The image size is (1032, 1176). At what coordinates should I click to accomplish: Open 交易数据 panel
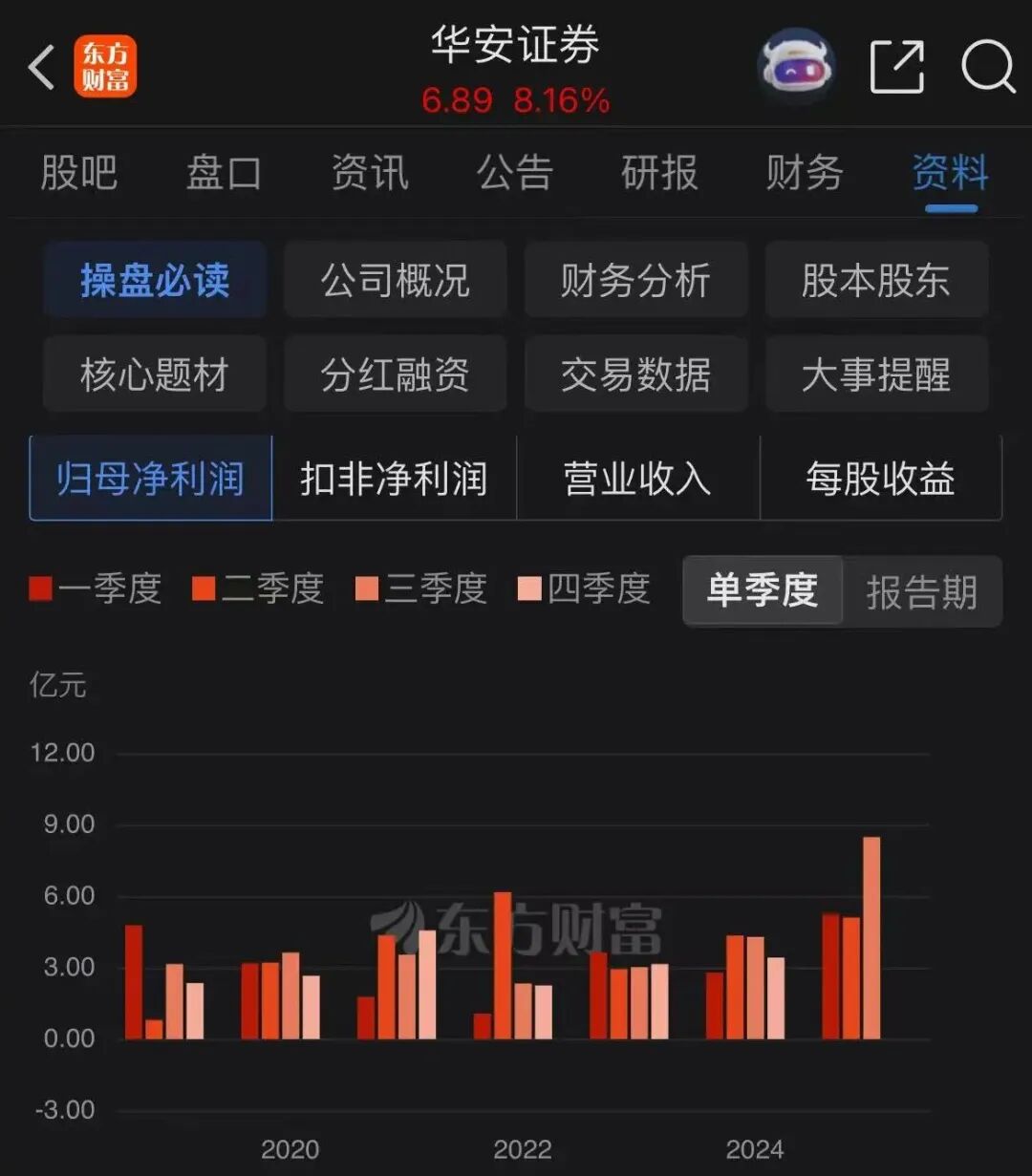(x=635, y=374)
